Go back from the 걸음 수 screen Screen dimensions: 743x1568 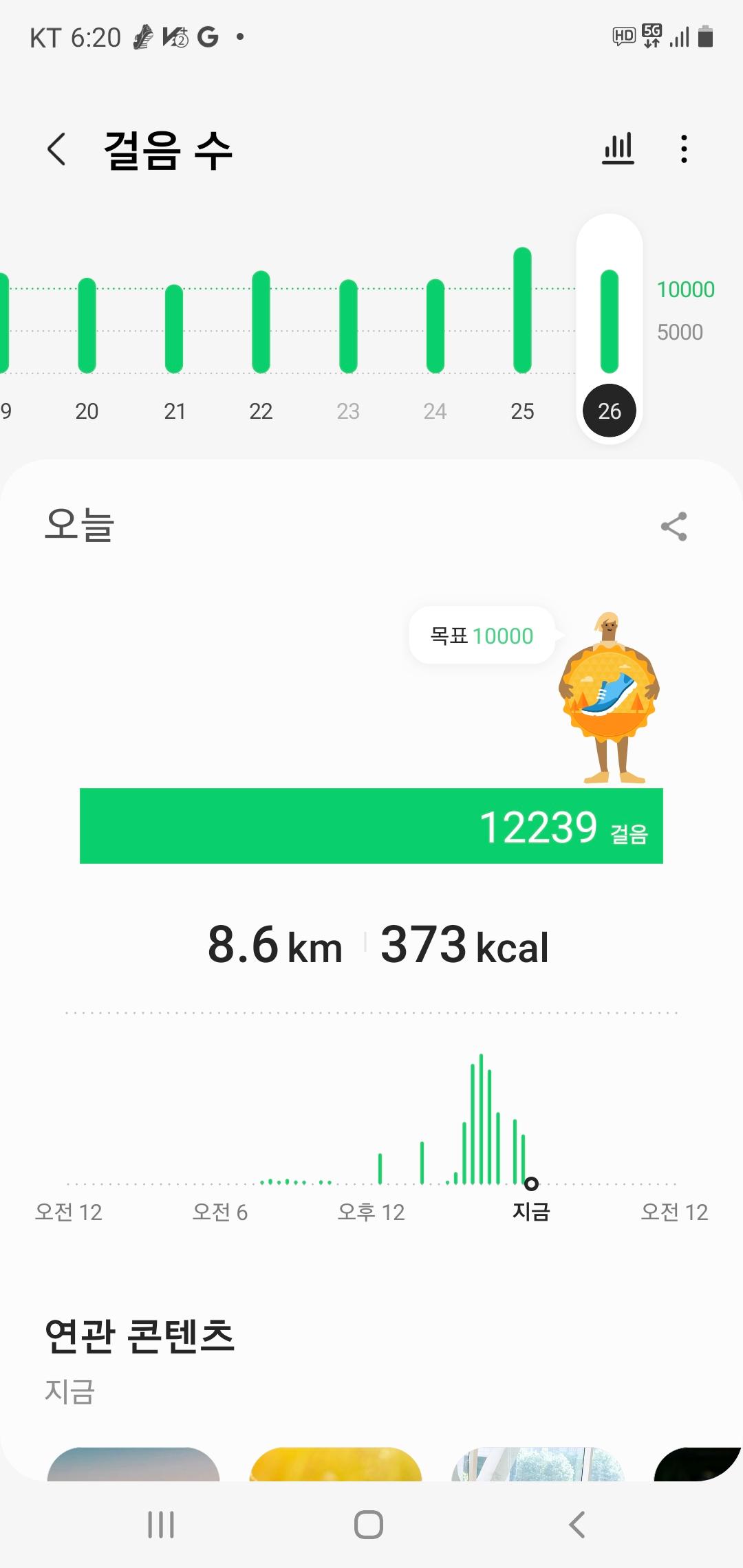pyautogui.click(x=56, y=149)
